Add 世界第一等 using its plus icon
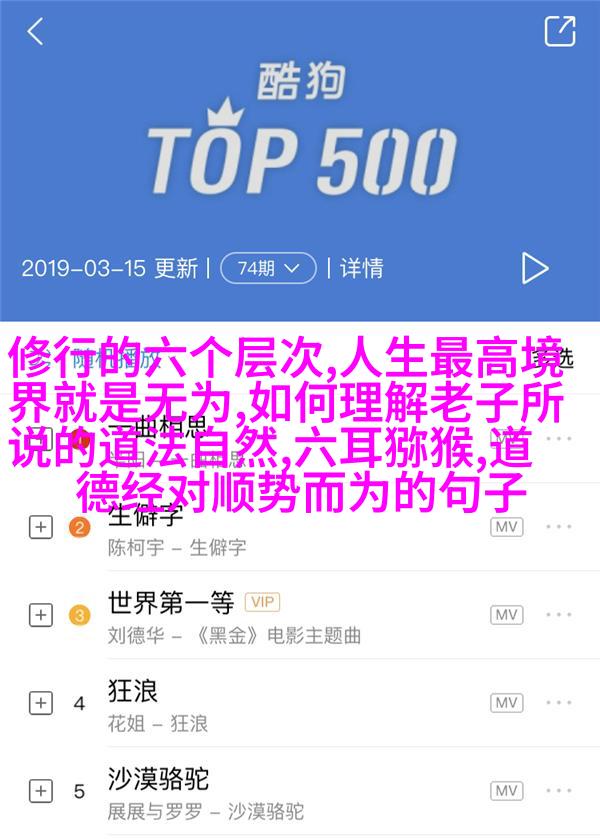Screen dimensions: 600x839 coord(40,614)
